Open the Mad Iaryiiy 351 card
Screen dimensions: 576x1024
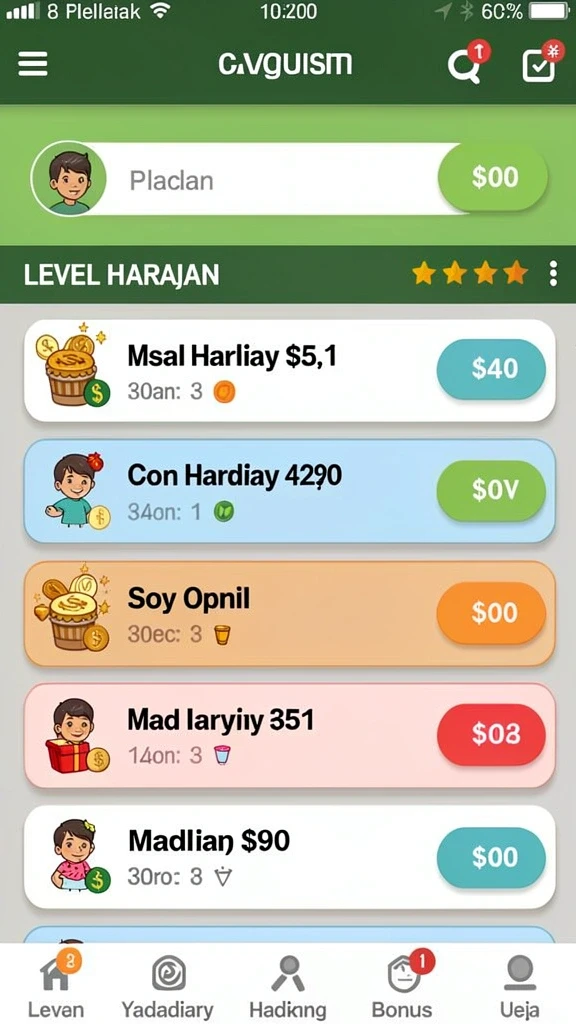pos(289,735)
